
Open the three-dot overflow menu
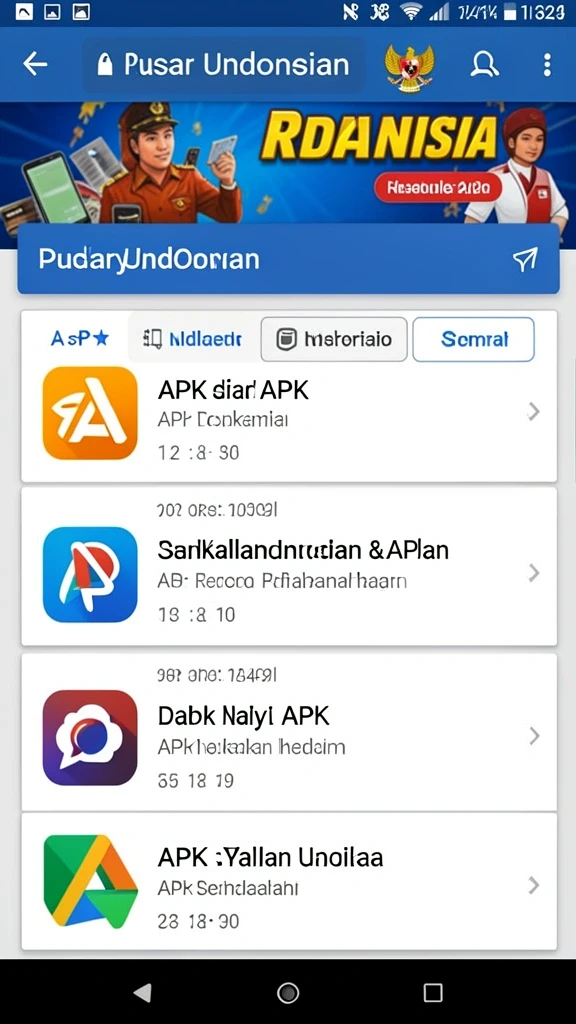(x=547, y=65)
